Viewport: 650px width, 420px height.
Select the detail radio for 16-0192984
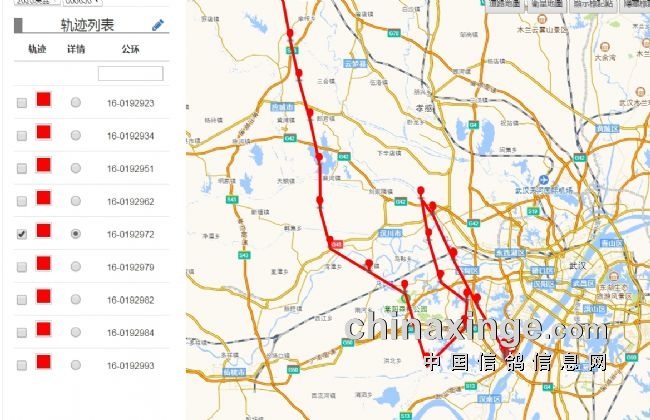76,333
